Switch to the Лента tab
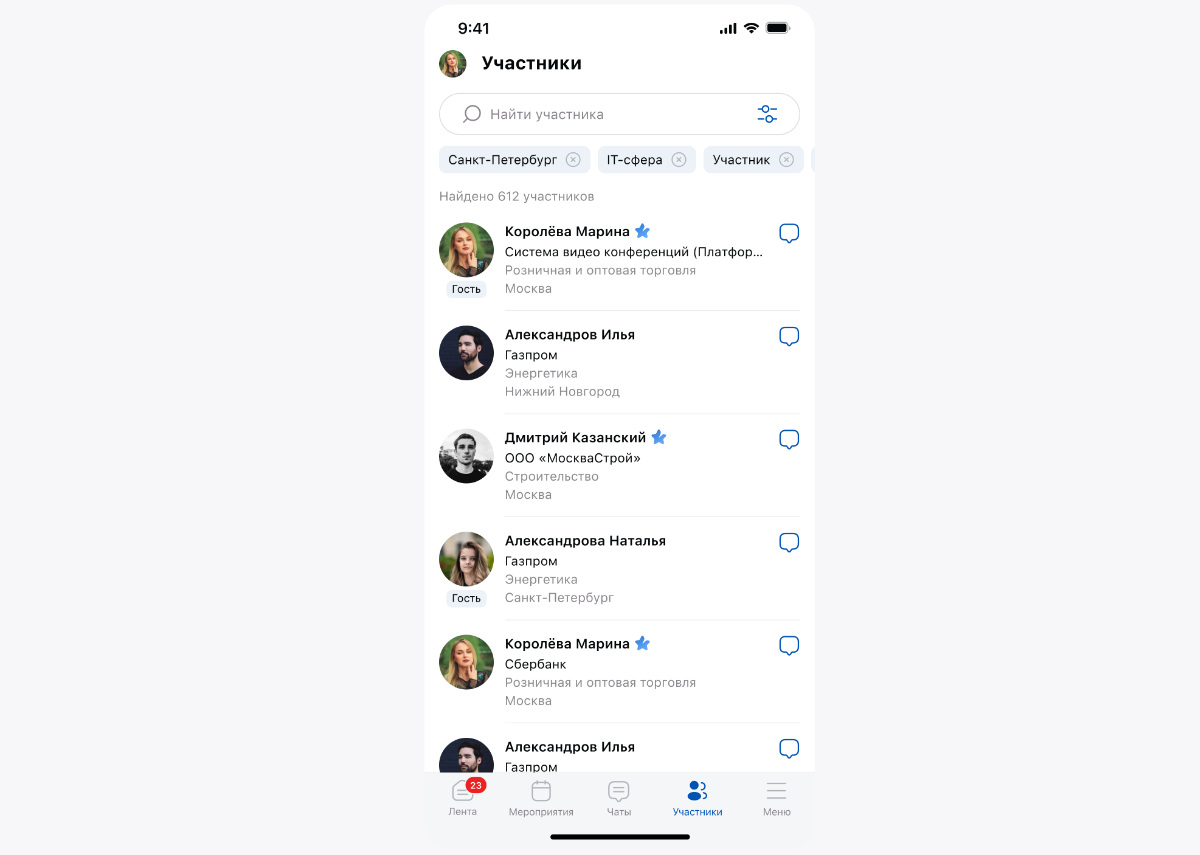The height and width of the screenshot is (855, 1200). pyautogui.click(x=463, y=798)
